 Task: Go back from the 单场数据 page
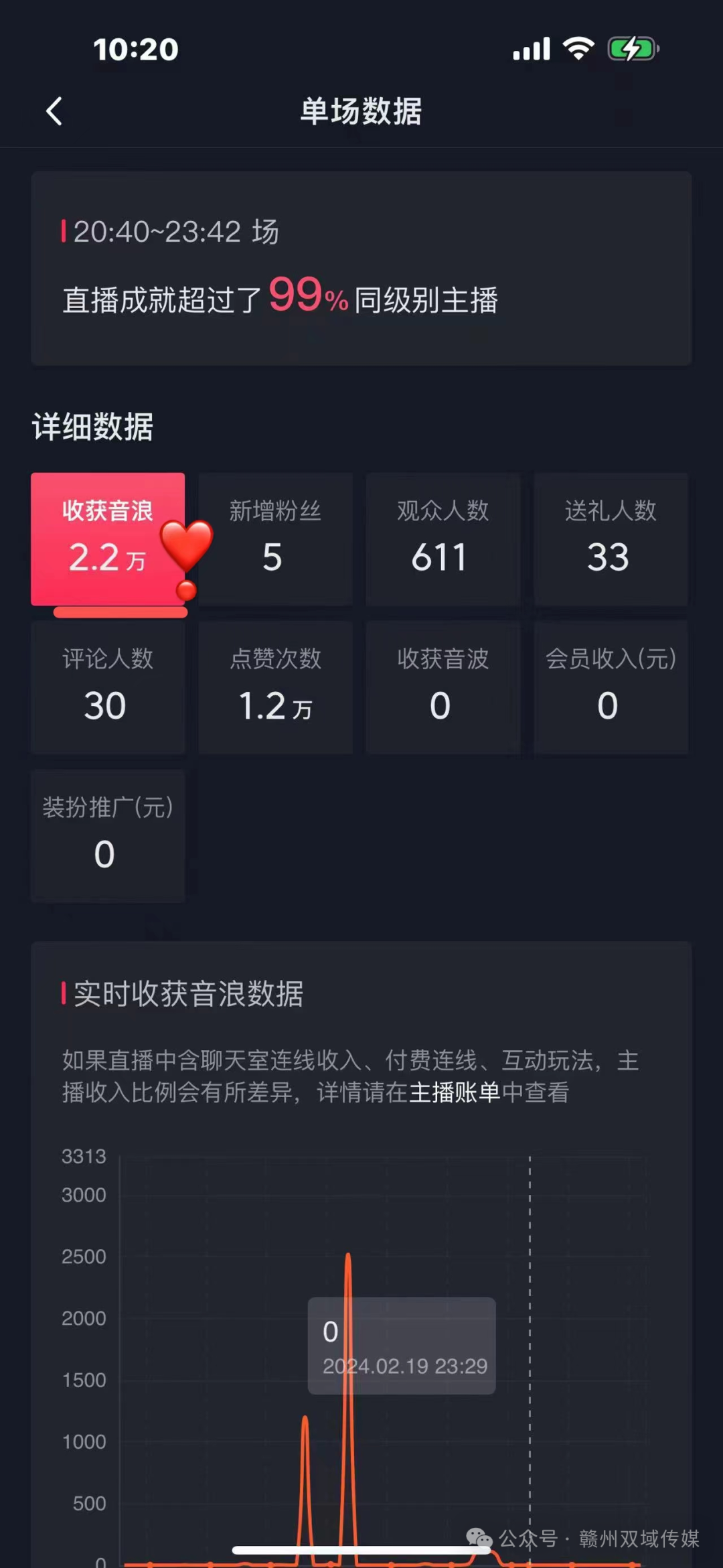click(x=54, y=111)
